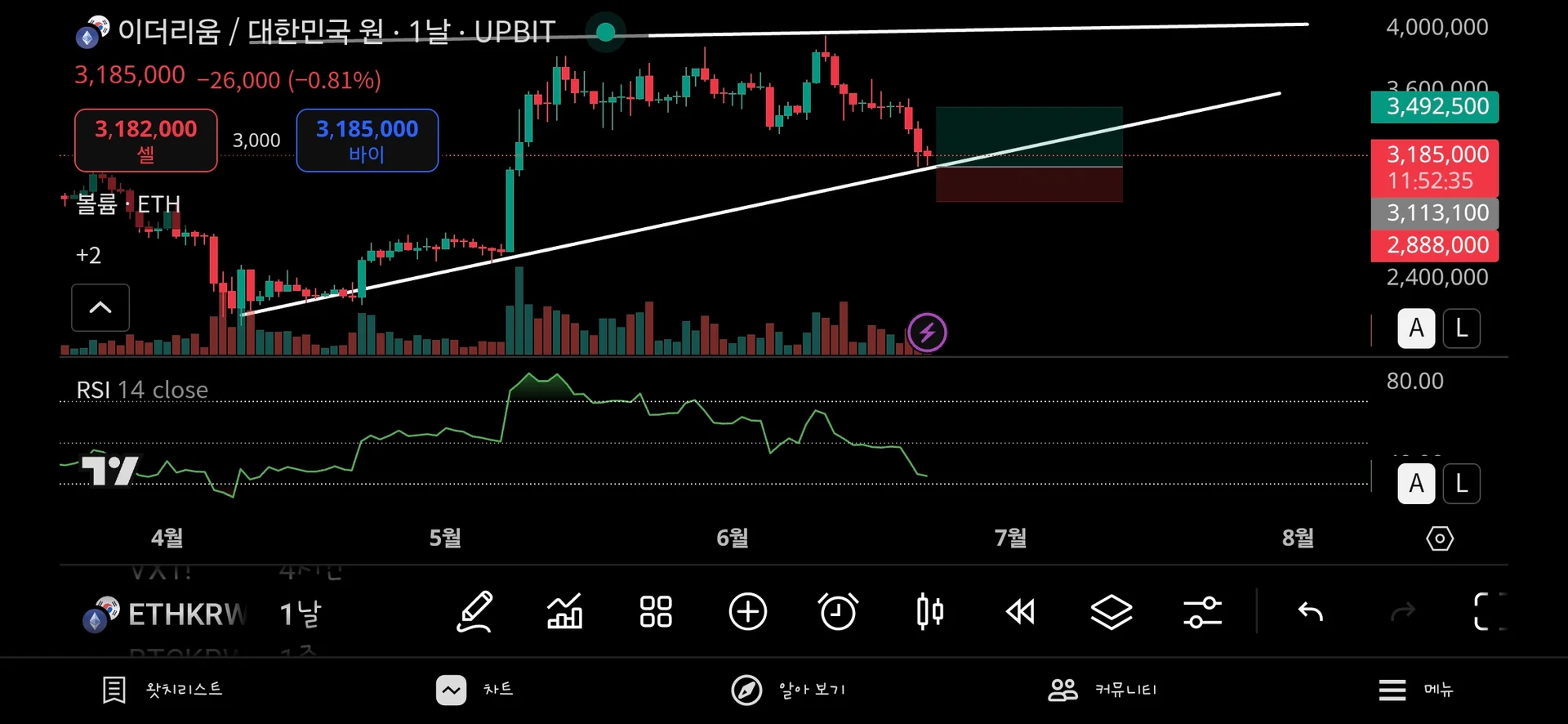Screen dimensions: 1568x724
Task: Create a price alert
Action: click(838, 612)
